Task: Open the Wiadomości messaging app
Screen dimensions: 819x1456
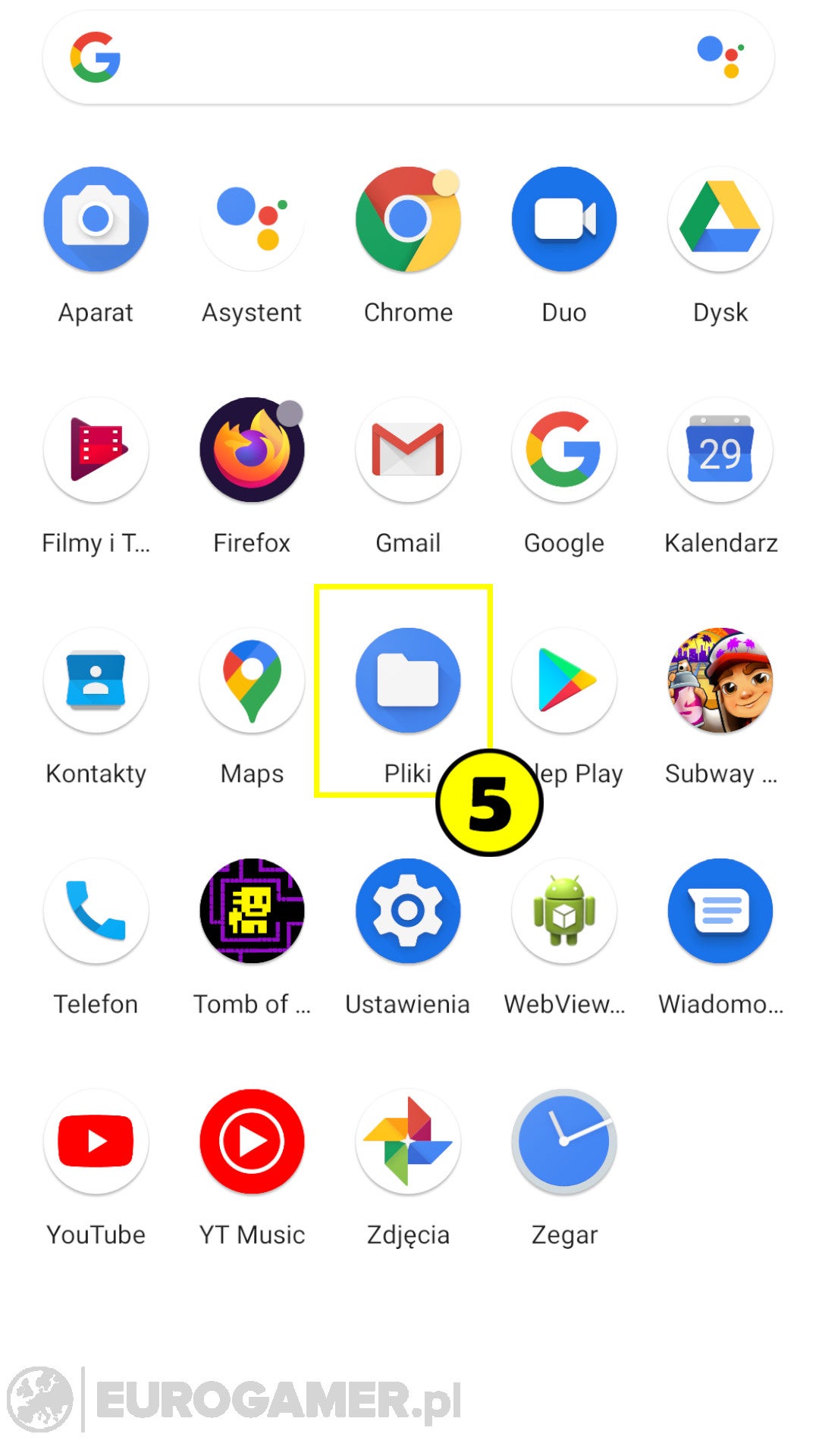Action: pos(720,912)
